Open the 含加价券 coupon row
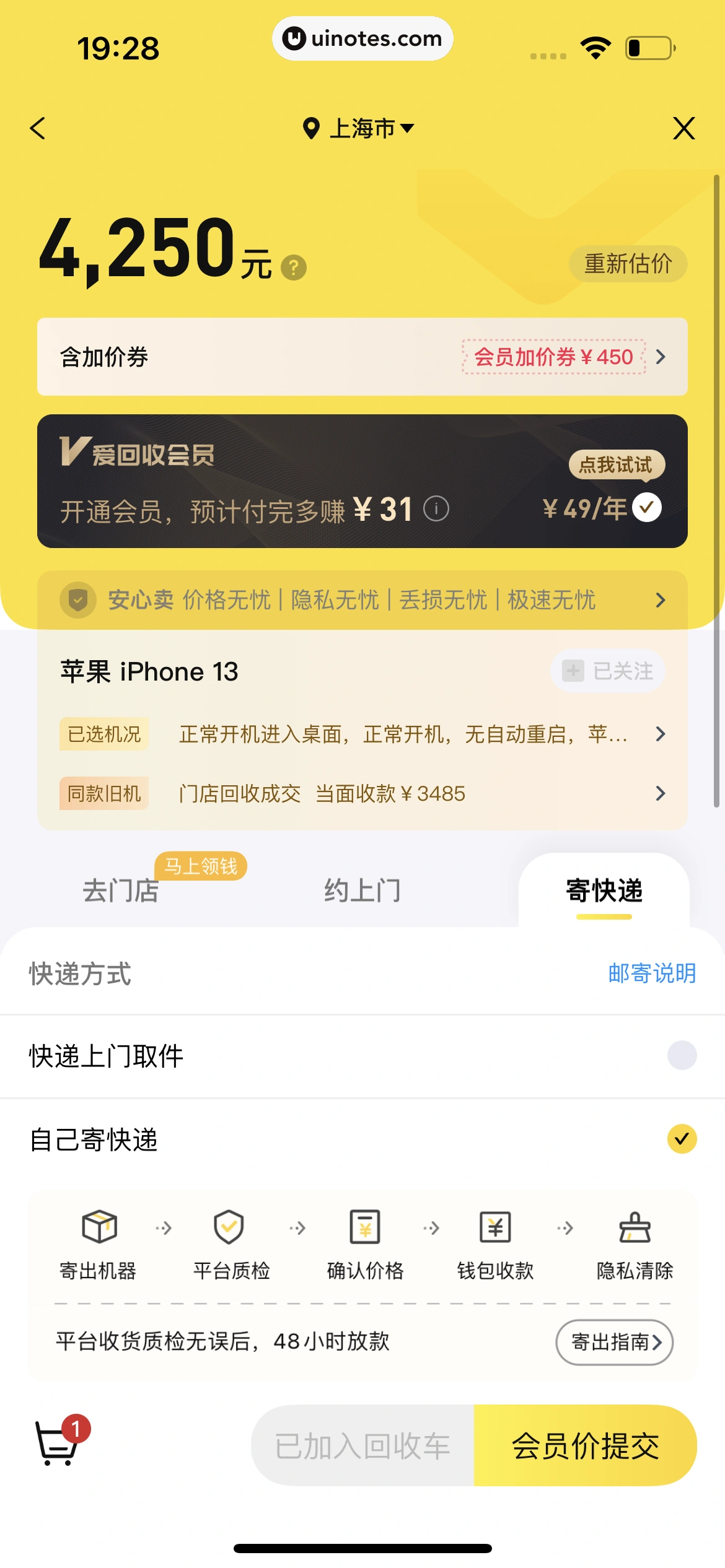Viewport: 725px width, 1568px height. tap(362, 357)
